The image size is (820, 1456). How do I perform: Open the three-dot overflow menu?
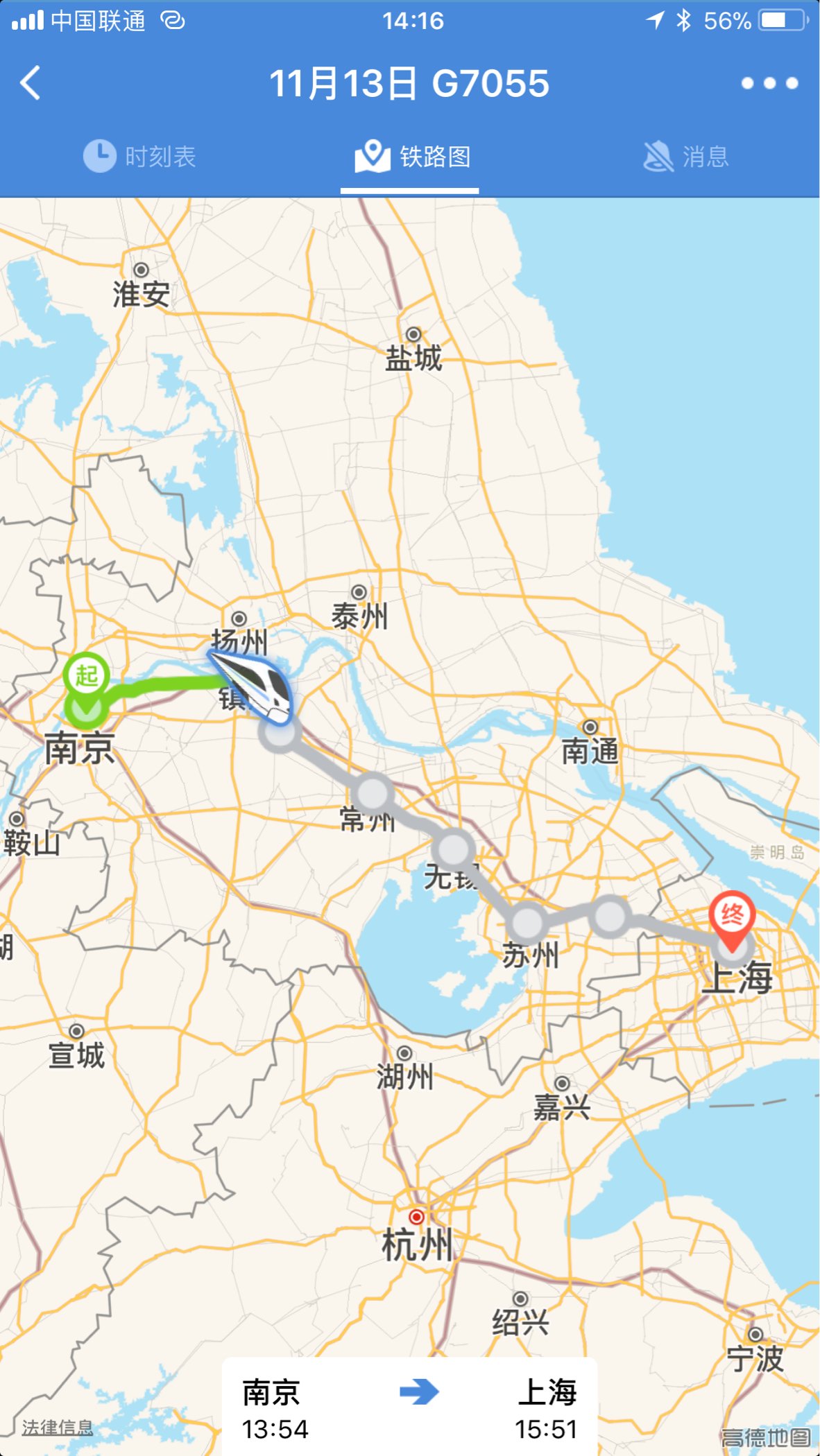coord(769,83)
